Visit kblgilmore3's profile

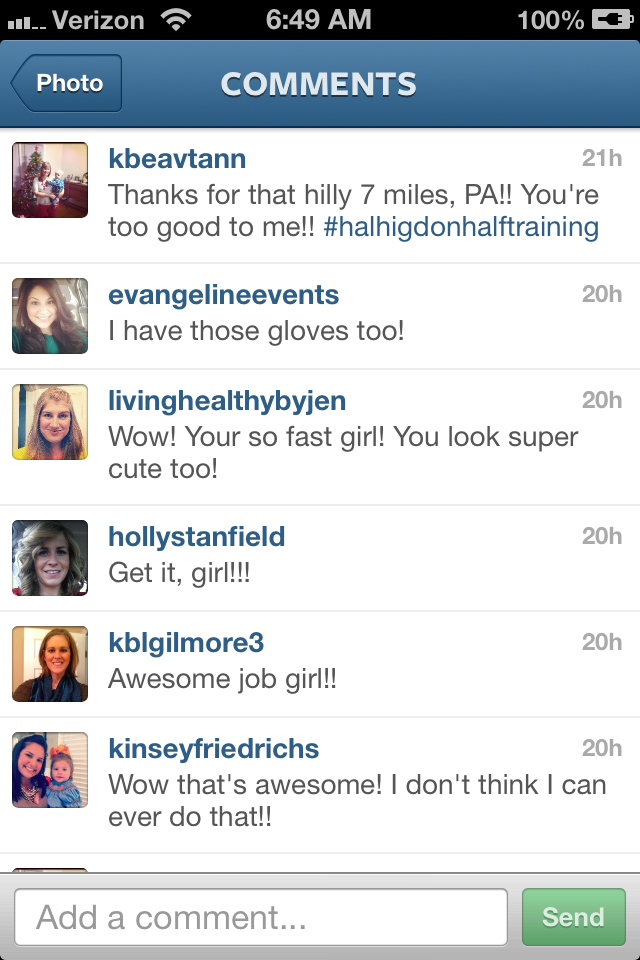click(x=186, y=642)
